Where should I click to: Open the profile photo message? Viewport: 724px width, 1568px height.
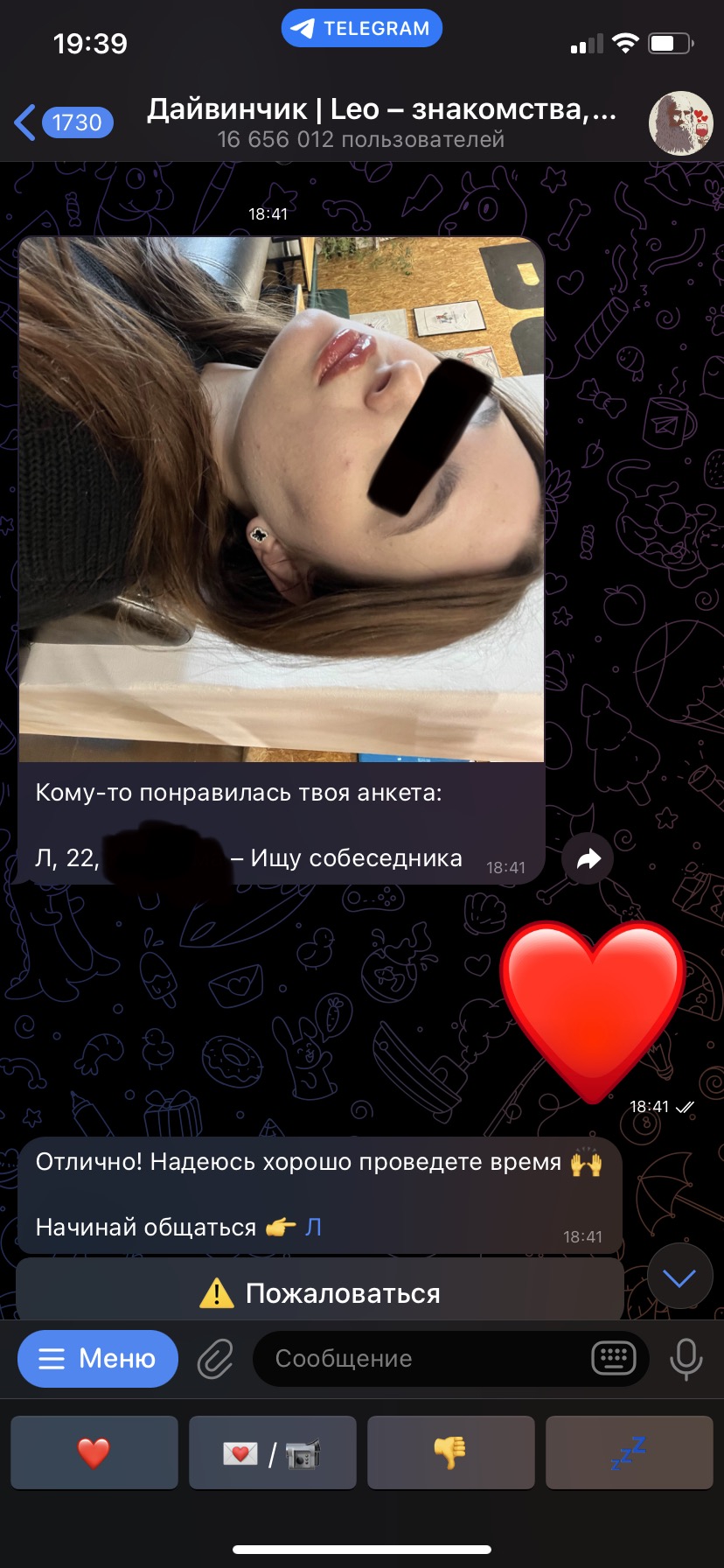click(282, 499)
